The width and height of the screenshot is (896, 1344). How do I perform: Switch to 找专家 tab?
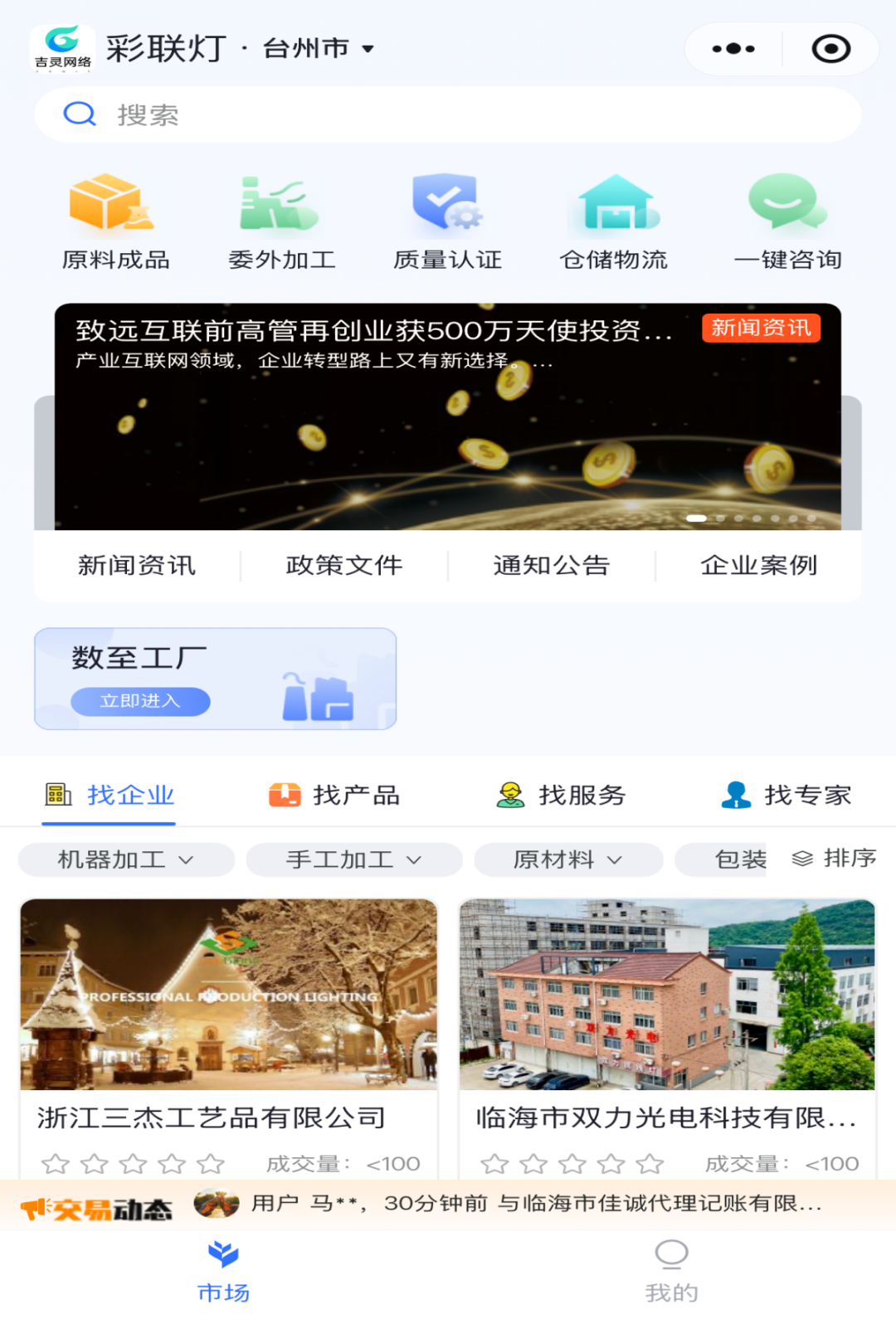786,795
